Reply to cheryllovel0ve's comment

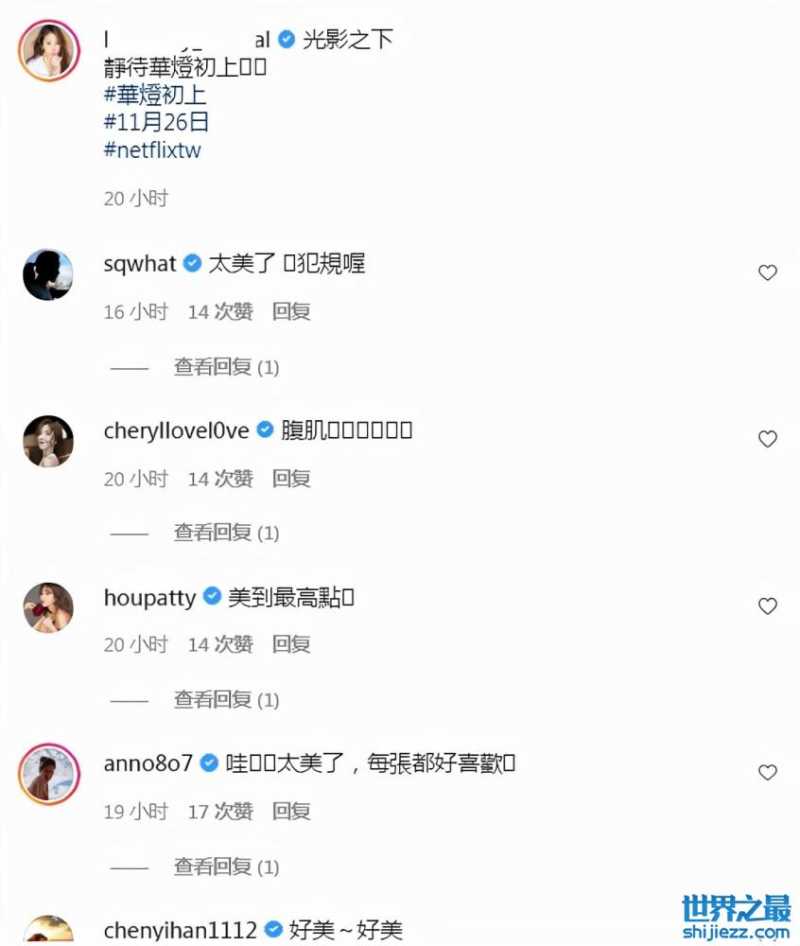(291, 479)
